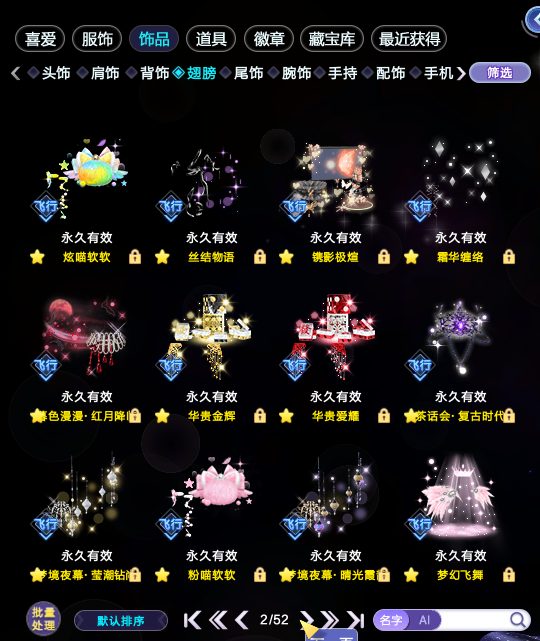Open the 道具 tab

pyautogui.click(x=211, y=39)
